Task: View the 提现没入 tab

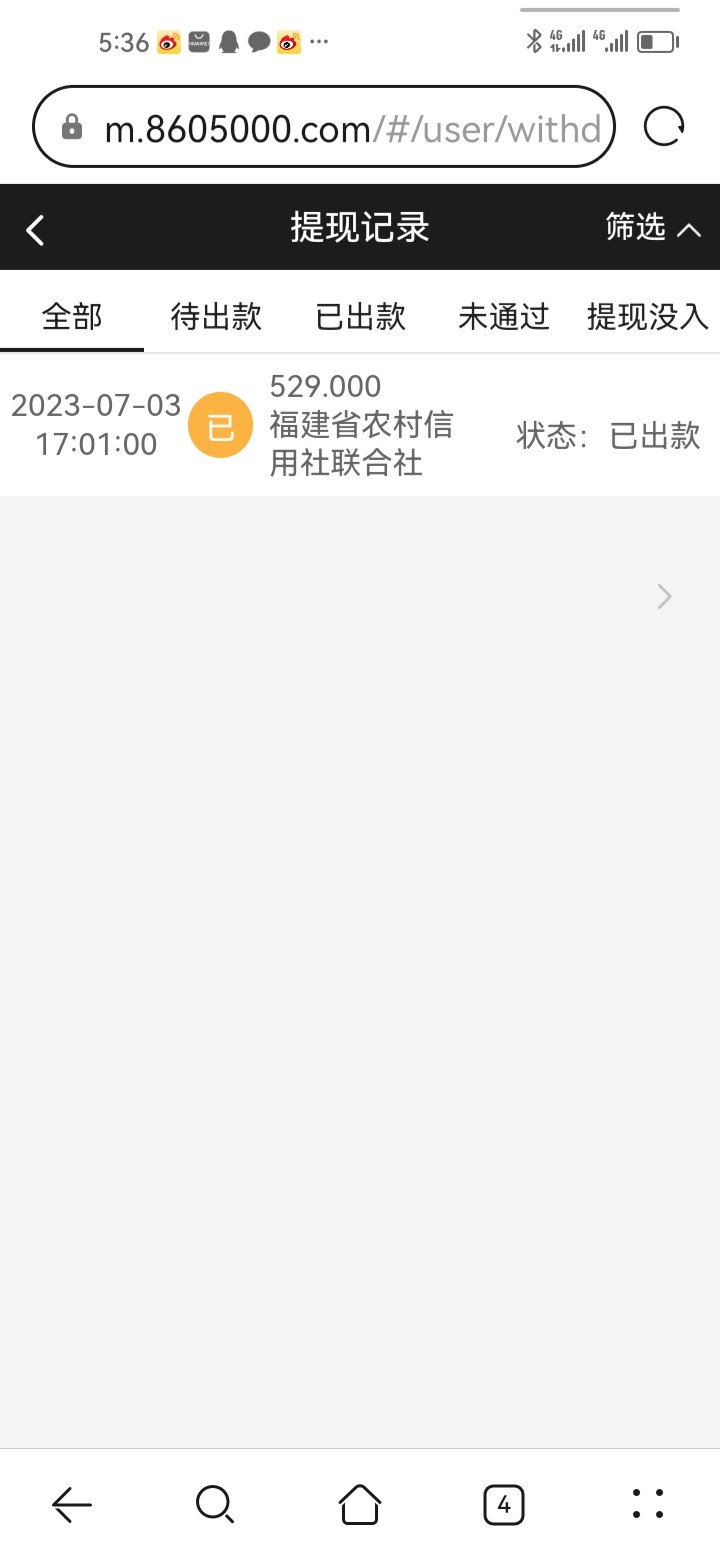Action: coord(647,317)
